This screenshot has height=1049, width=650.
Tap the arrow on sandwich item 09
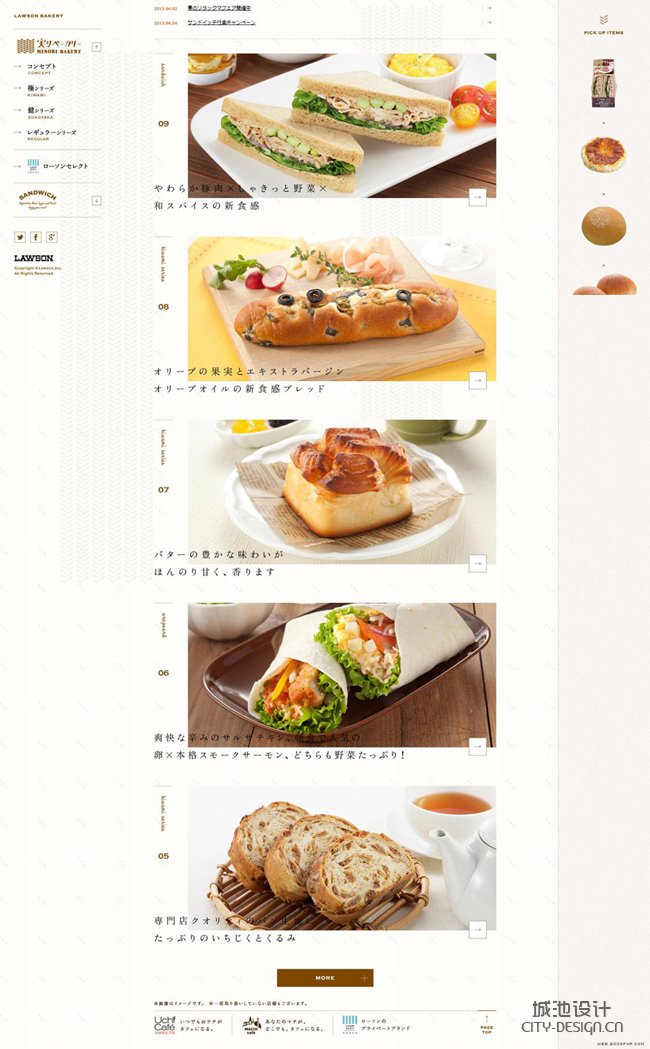pyautogui.click(x=477, y=198)
